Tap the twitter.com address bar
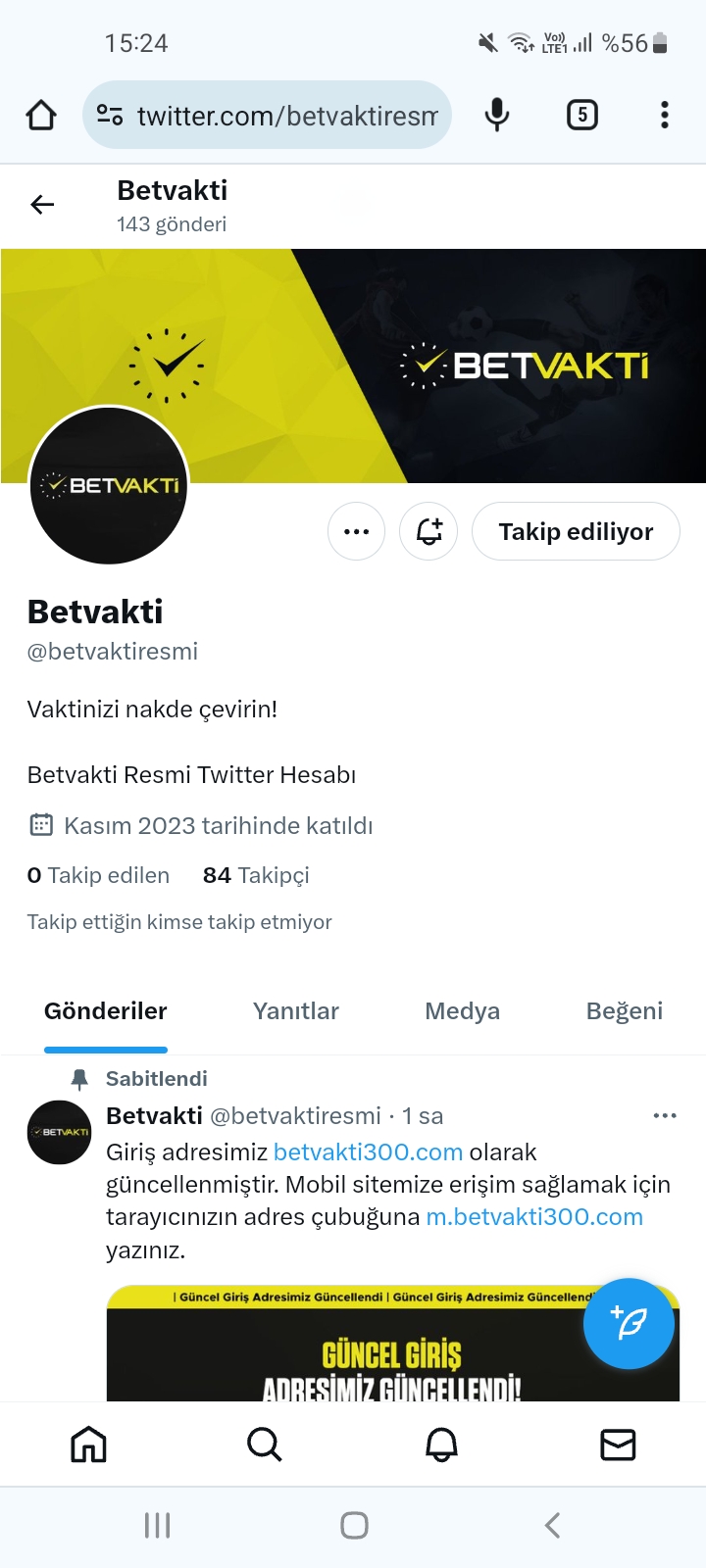706x1568 pixels. 267,115
